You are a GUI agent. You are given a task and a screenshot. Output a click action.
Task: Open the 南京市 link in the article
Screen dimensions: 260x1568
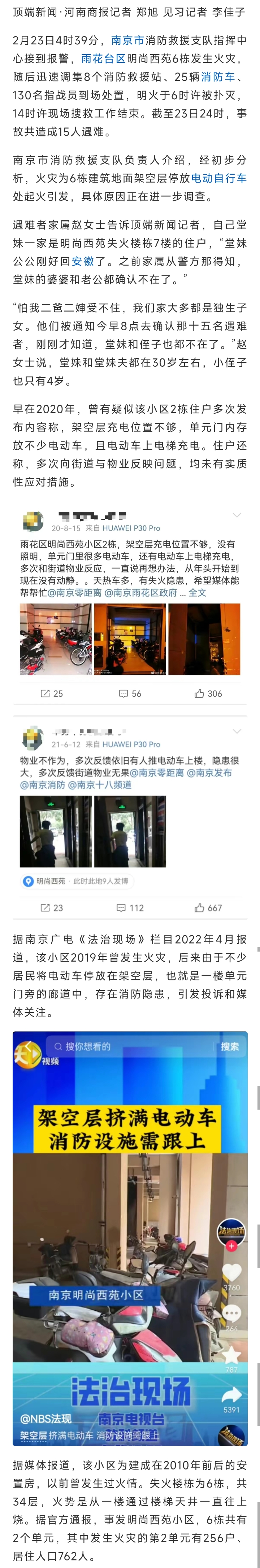[128, 41]
